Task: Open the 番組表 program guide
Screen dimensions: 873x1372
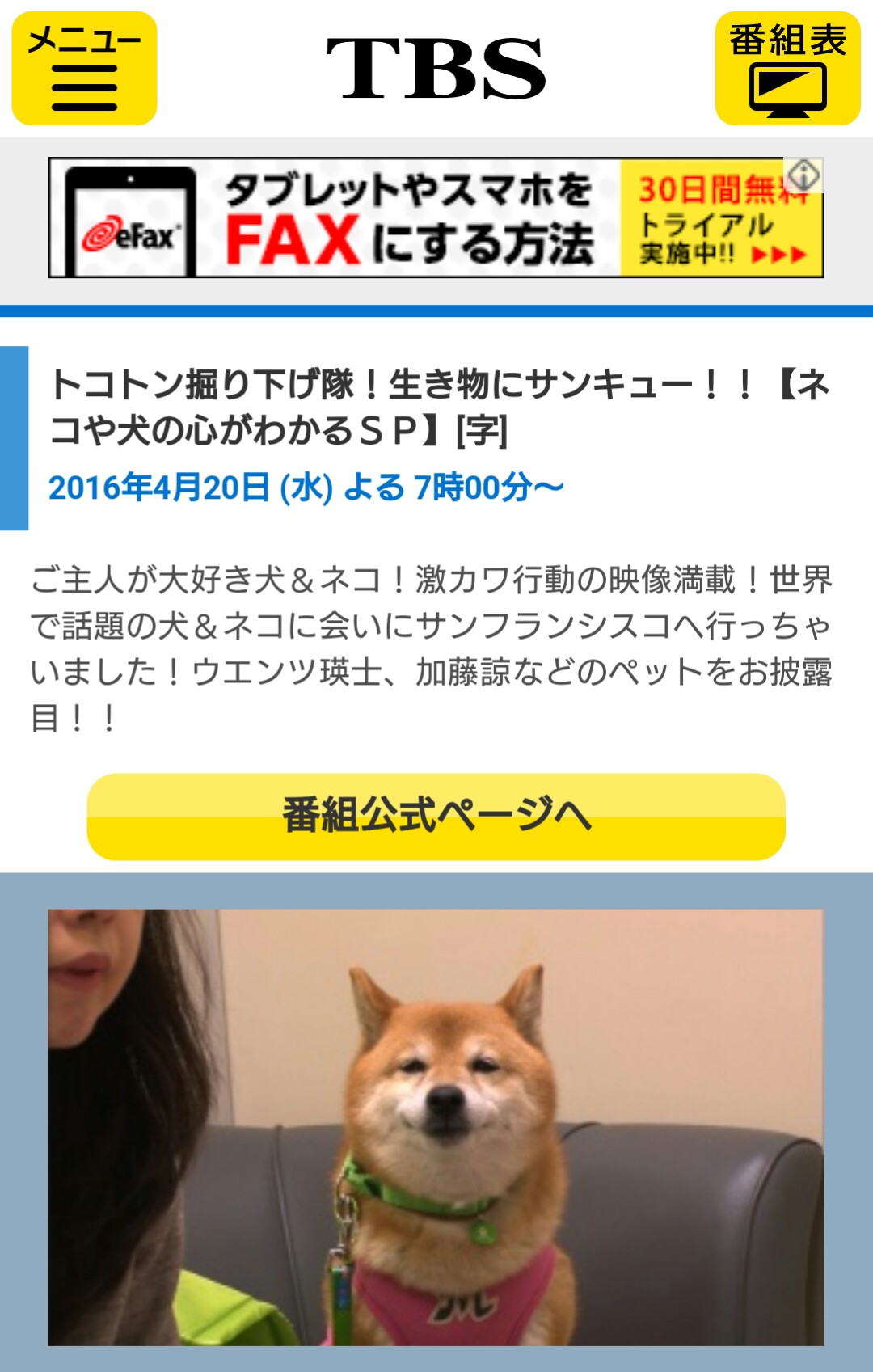Action: [787, 69]
